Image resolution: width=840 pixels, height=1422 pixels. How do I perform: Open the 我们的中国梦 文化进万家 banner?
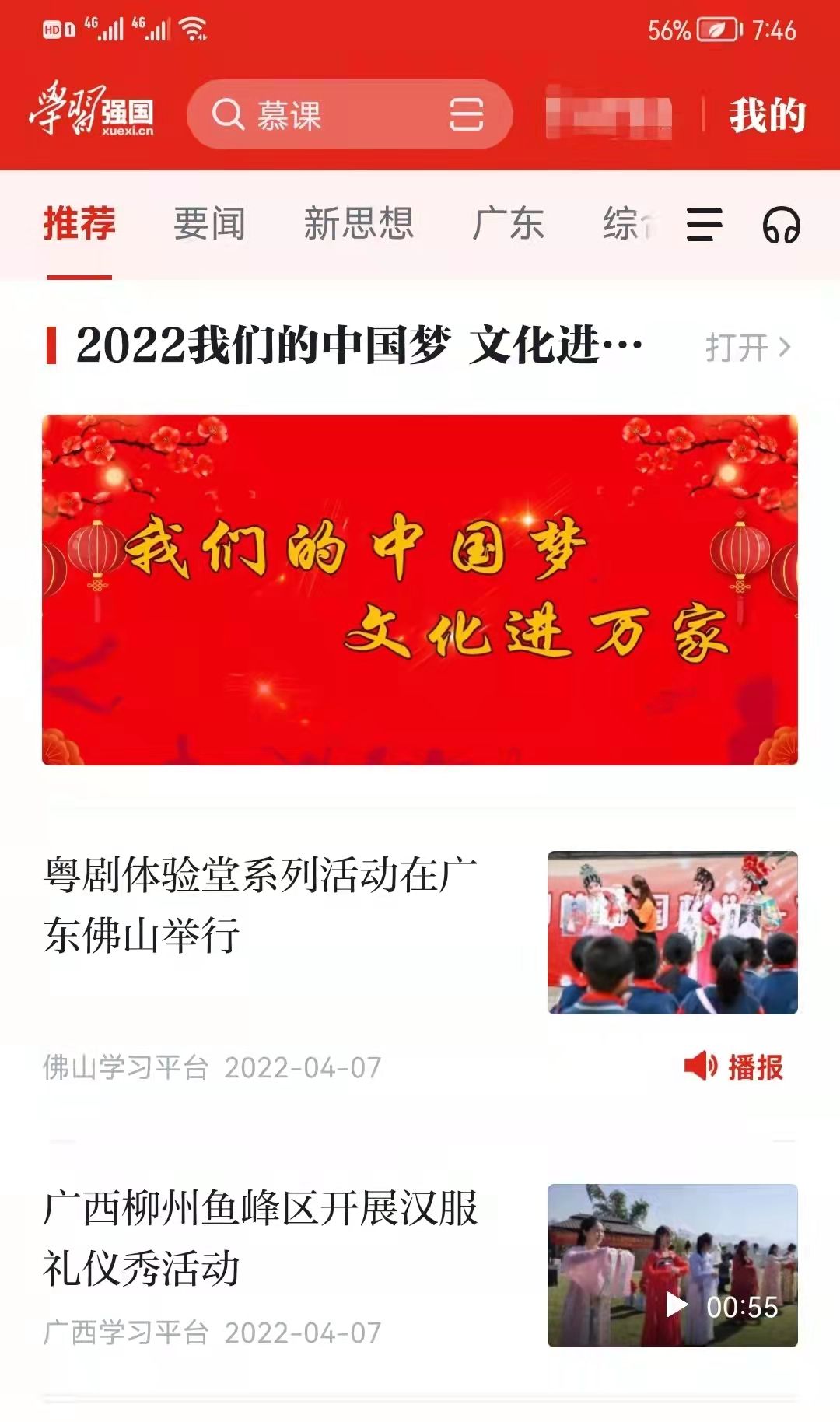pos(420,590)
